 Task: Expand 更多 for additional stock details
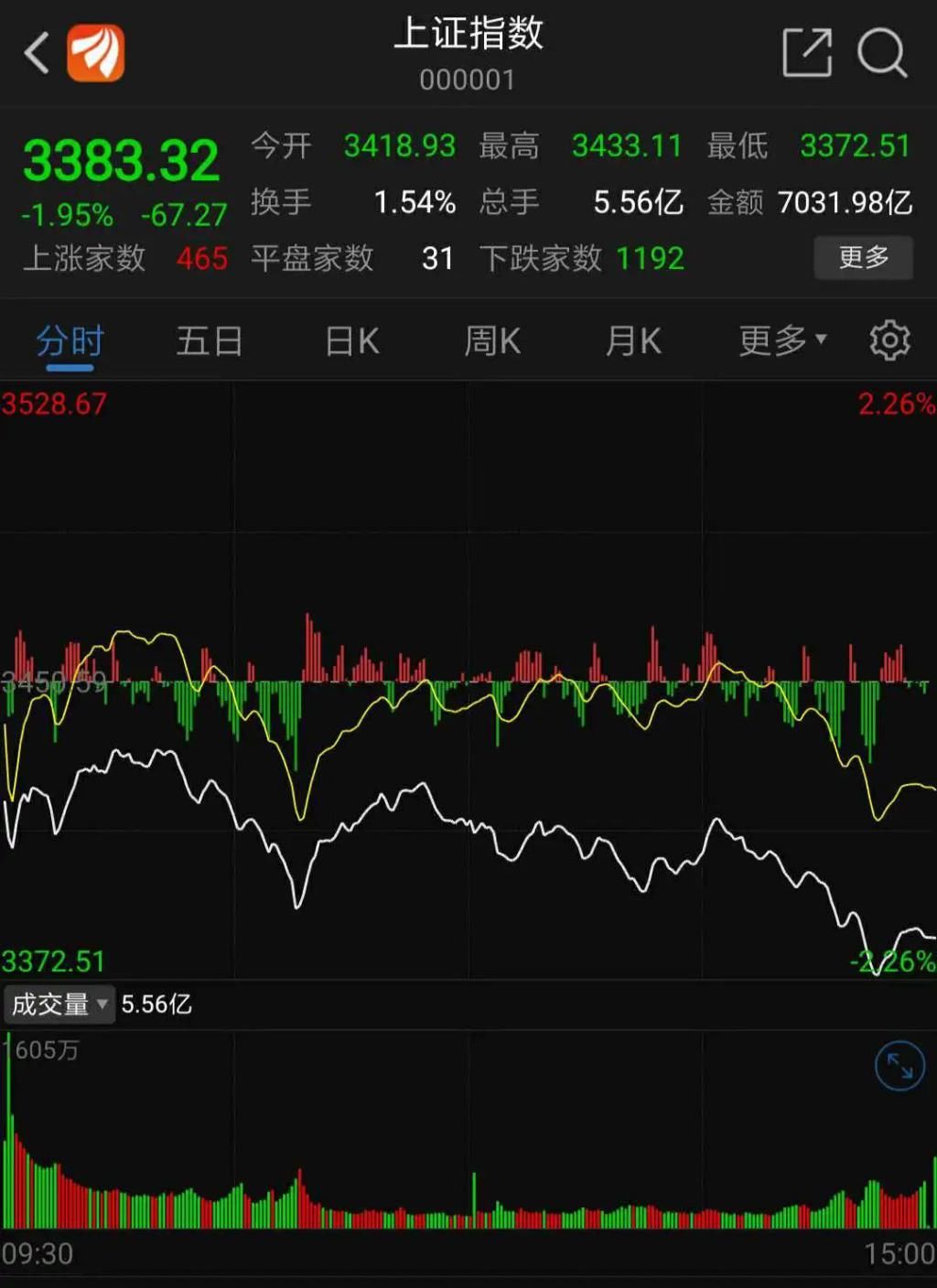pos(862,259)
